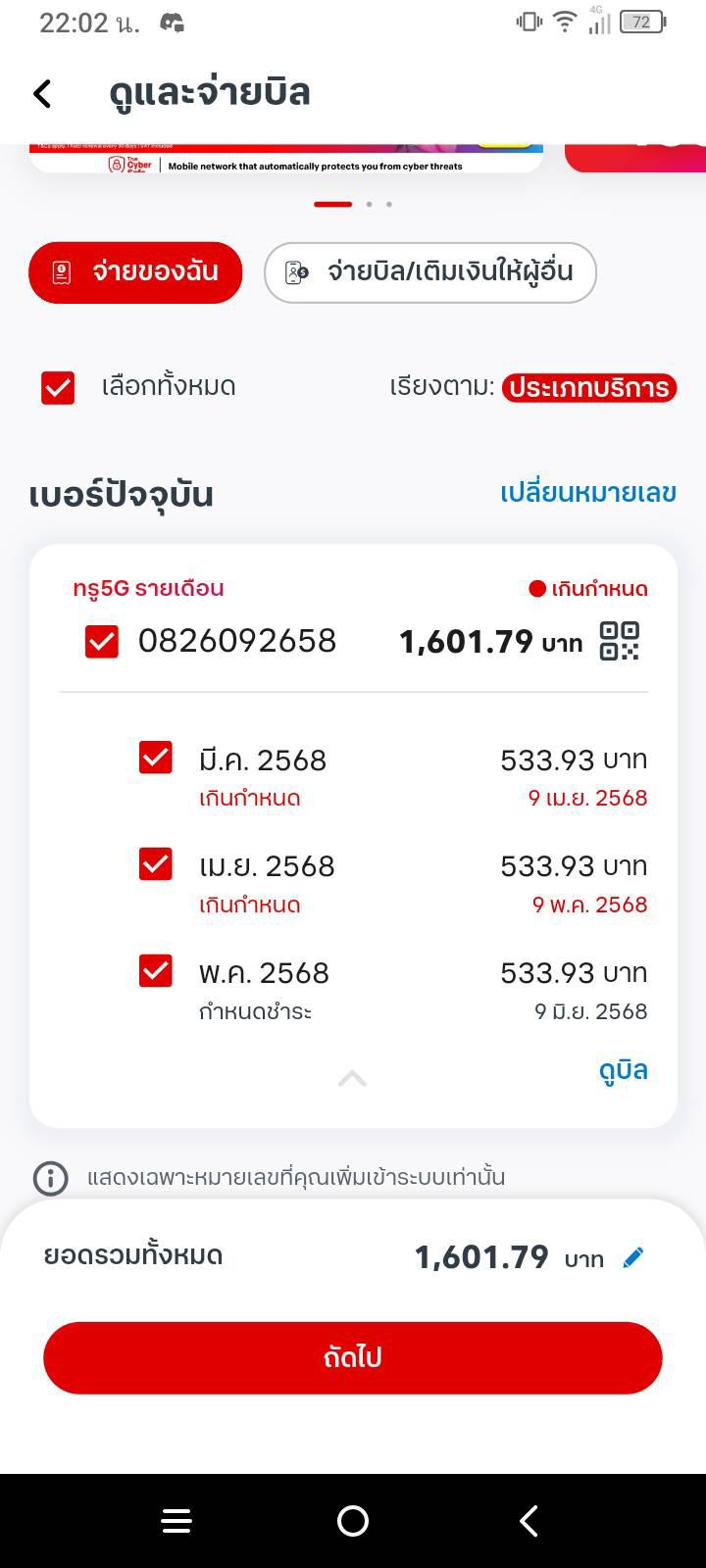The image size is (706, 1568).
Task: Uncheck the เลือกทั้งหมด checkbox
Action: tap(58, 387)
